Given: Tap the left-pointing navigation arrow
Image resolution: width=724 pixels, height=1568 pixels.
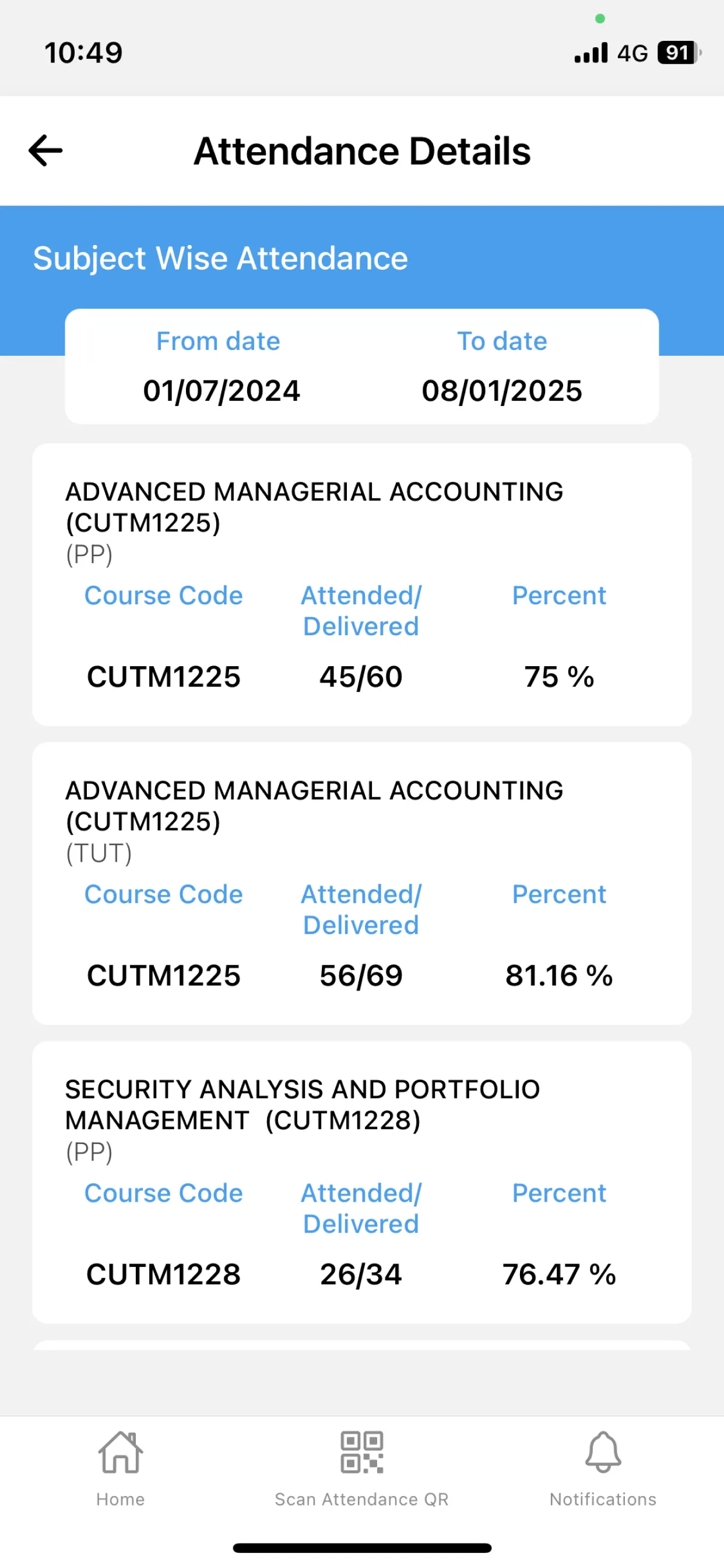Looking at the screenshot, I should (x=44, y=150).
